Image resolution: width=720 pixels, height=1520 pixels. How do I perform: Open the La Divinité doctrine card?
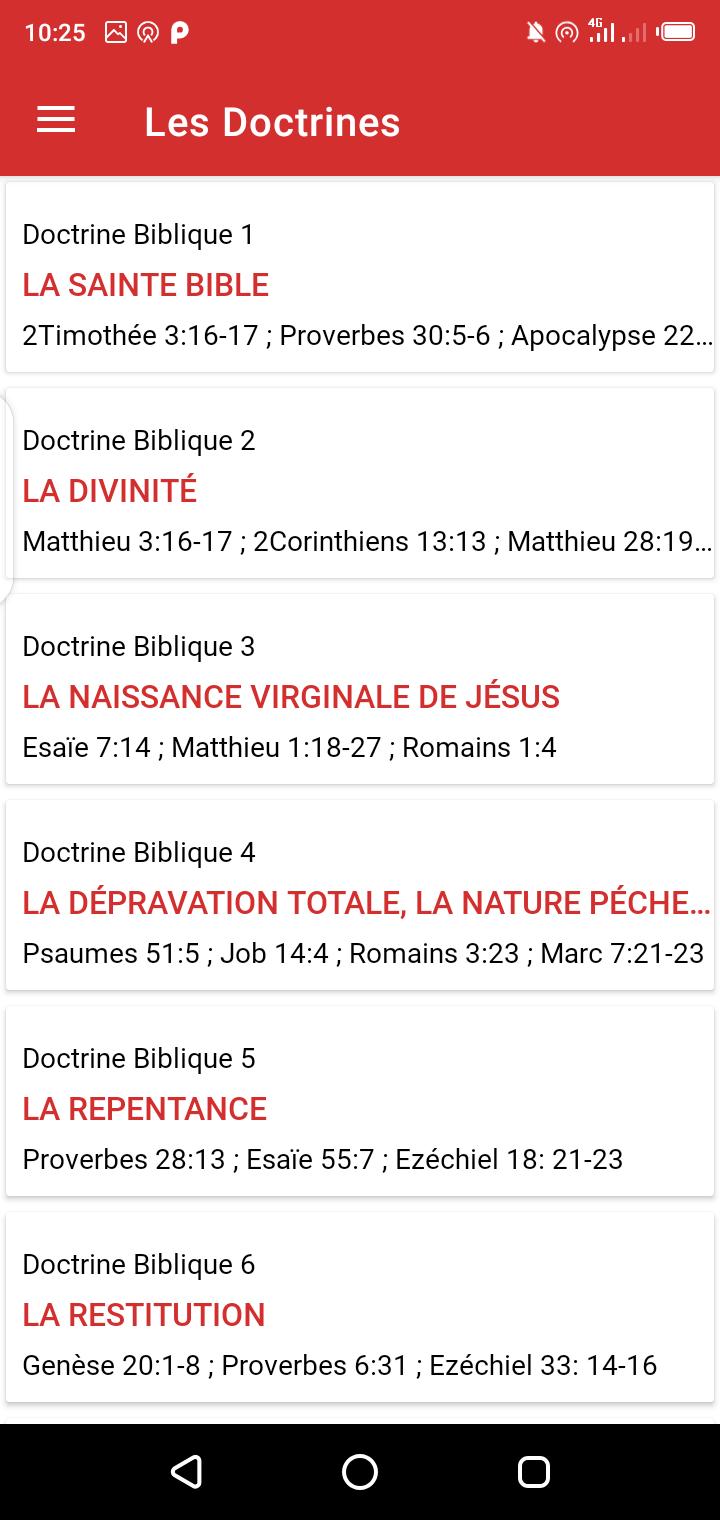point(360,483)
